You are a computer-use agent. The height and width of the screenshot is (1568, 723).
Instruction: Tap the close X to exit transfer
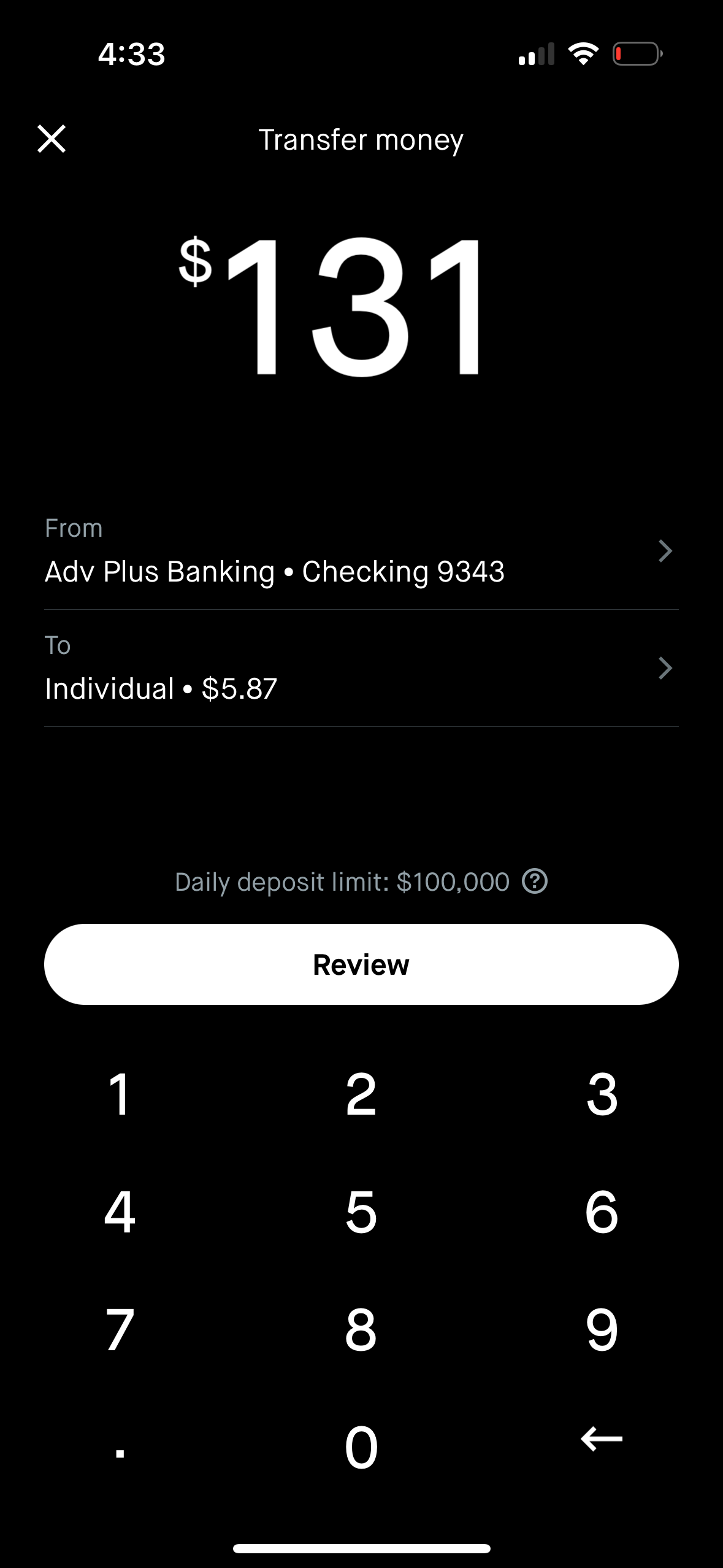pos(53,140)
